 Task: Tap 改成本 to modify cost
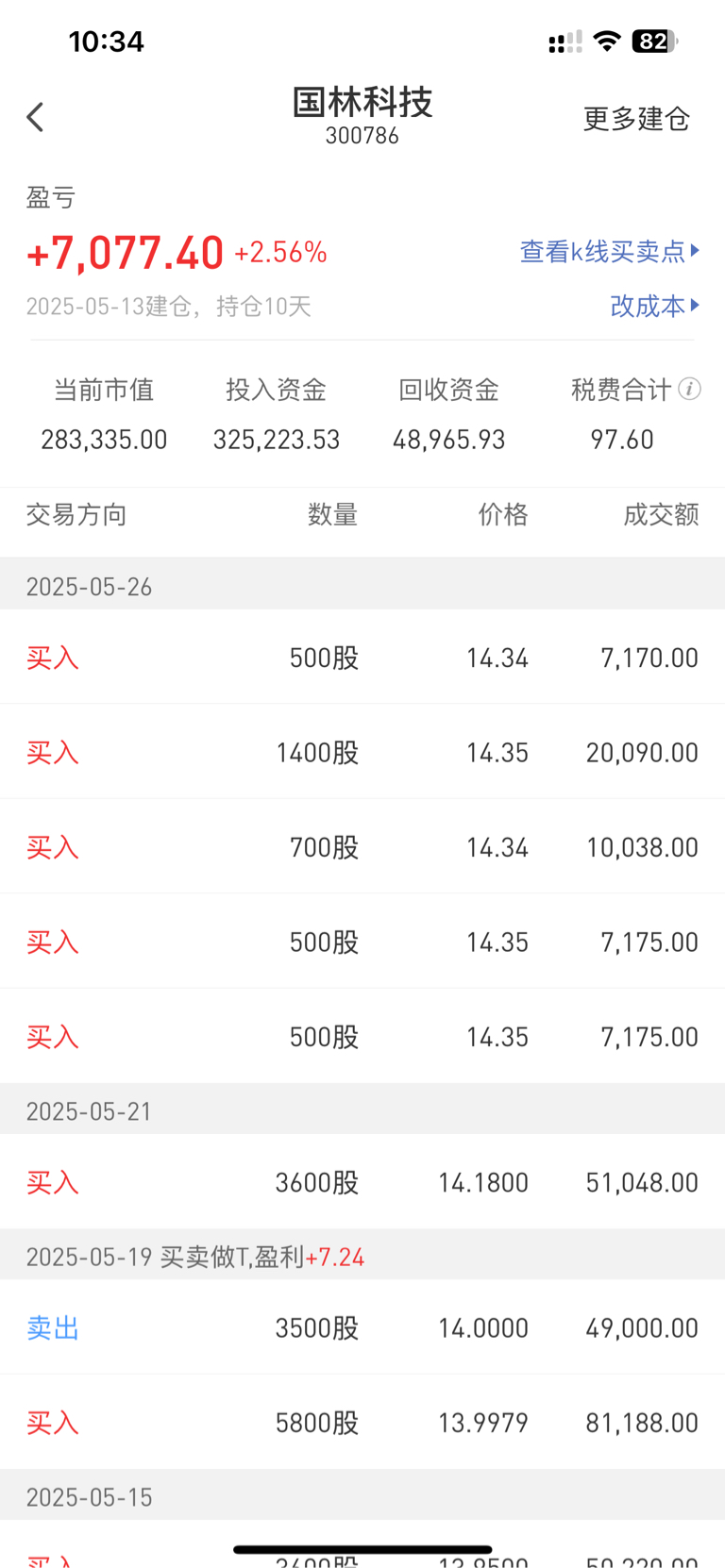[654, 306]
